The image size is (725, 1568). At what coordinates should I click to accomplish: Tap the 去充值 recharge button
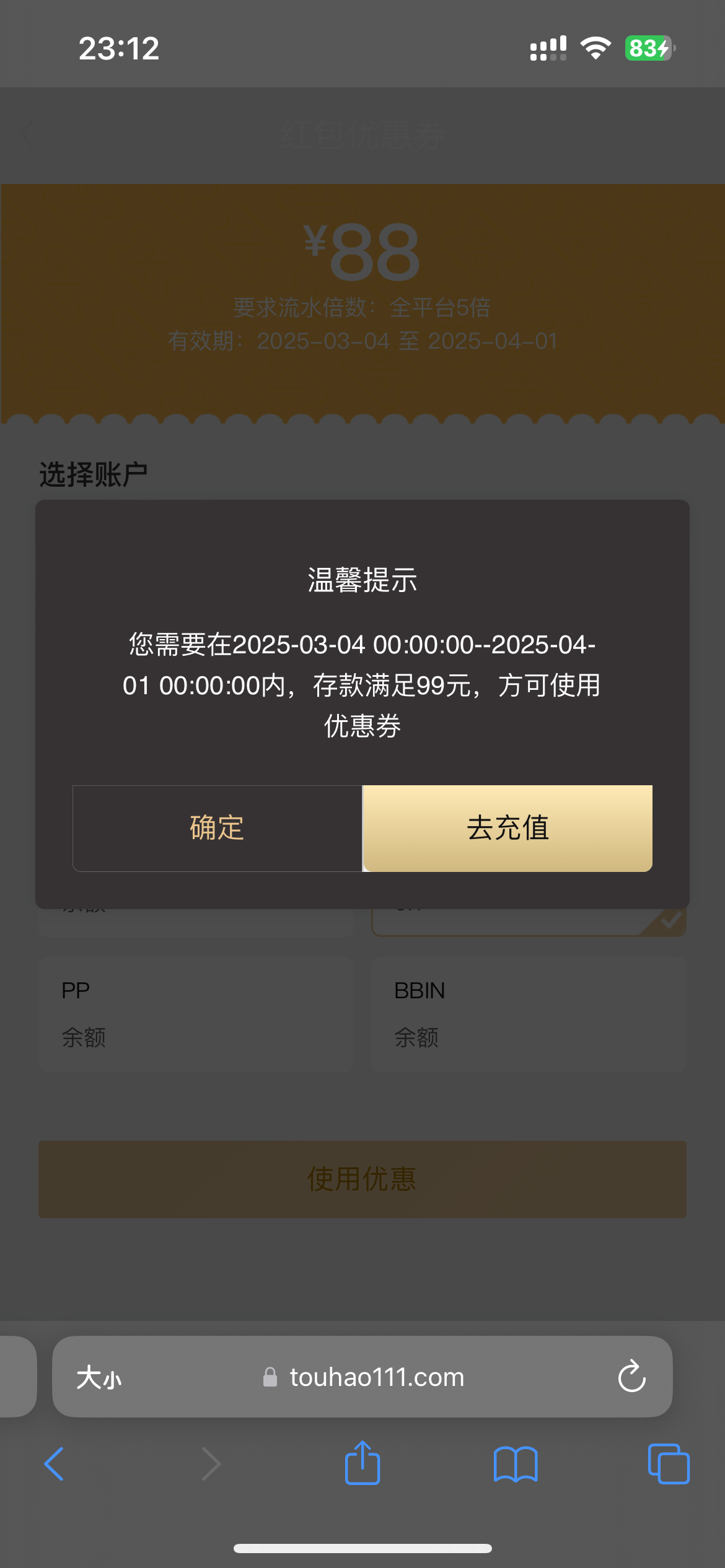coord(507,828)
